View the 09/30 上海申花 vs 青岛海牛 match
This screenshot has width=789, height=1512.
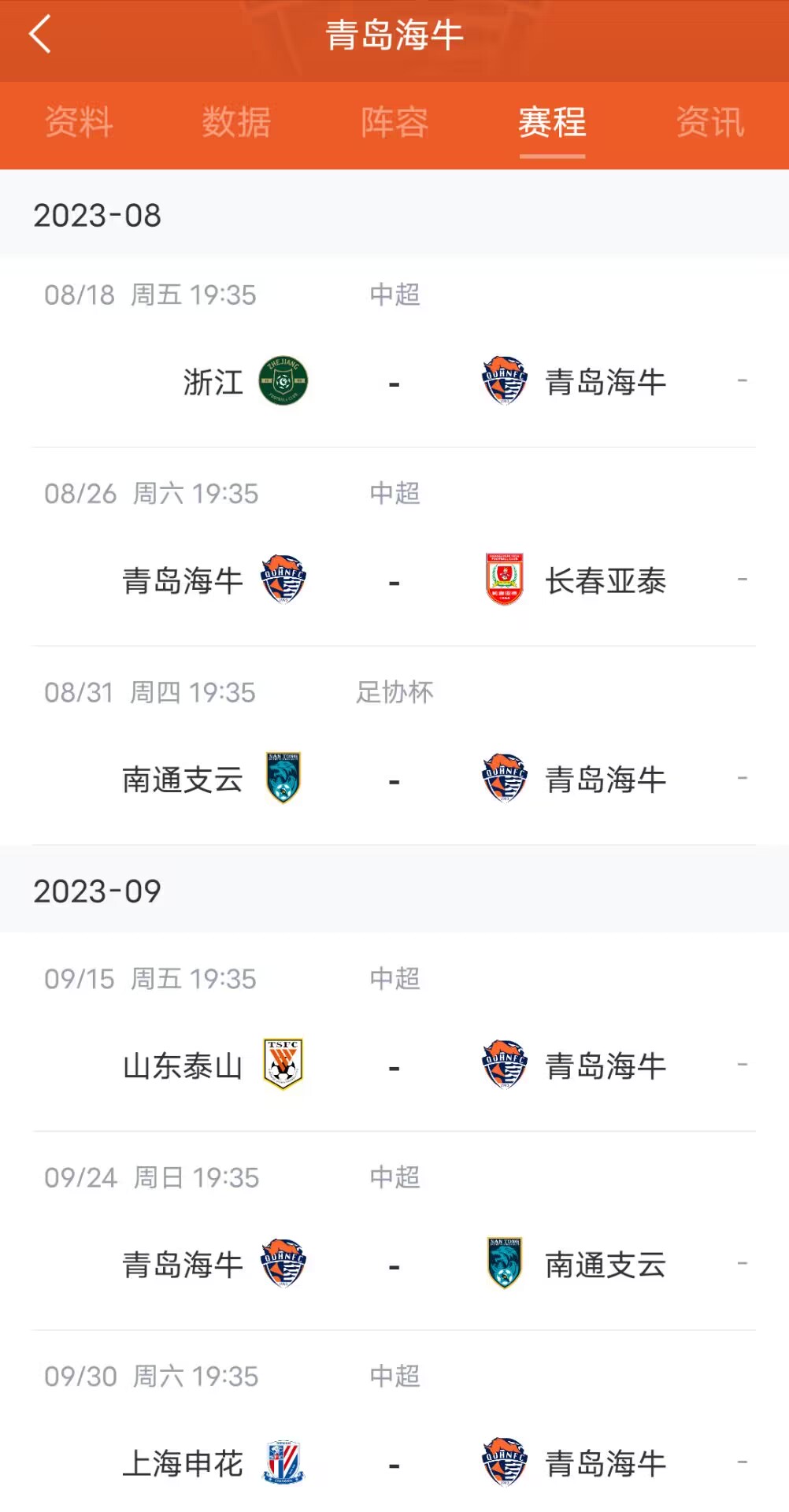point(394,1422)
